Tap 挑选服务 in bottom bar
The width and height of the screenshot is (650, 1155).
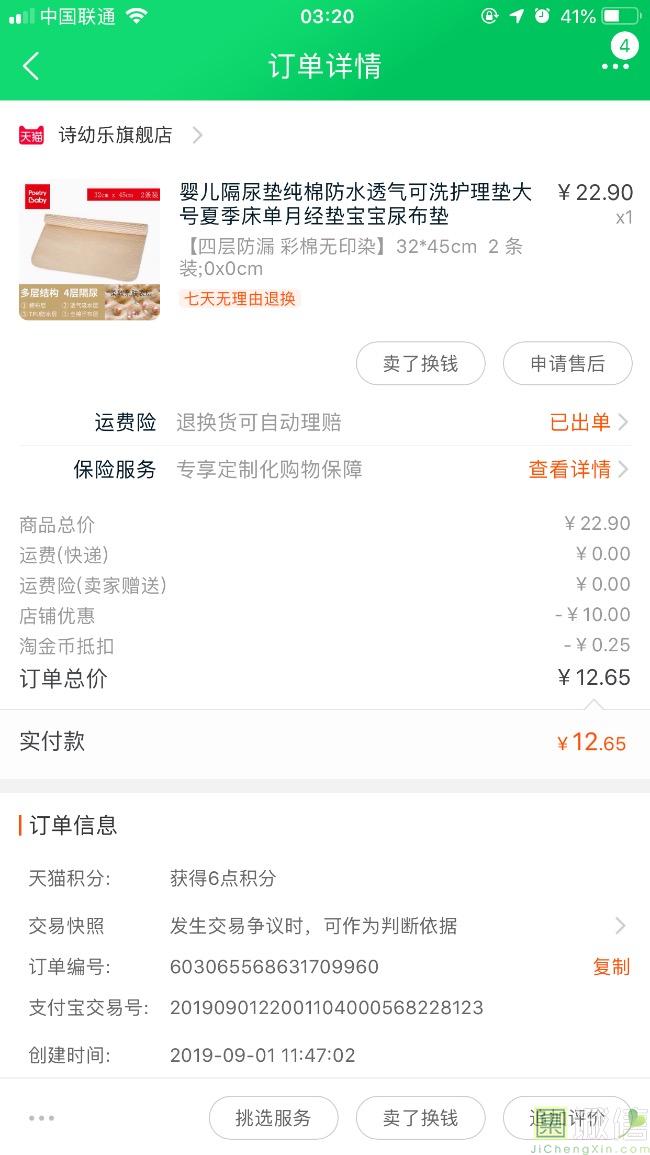(273, 1118)
